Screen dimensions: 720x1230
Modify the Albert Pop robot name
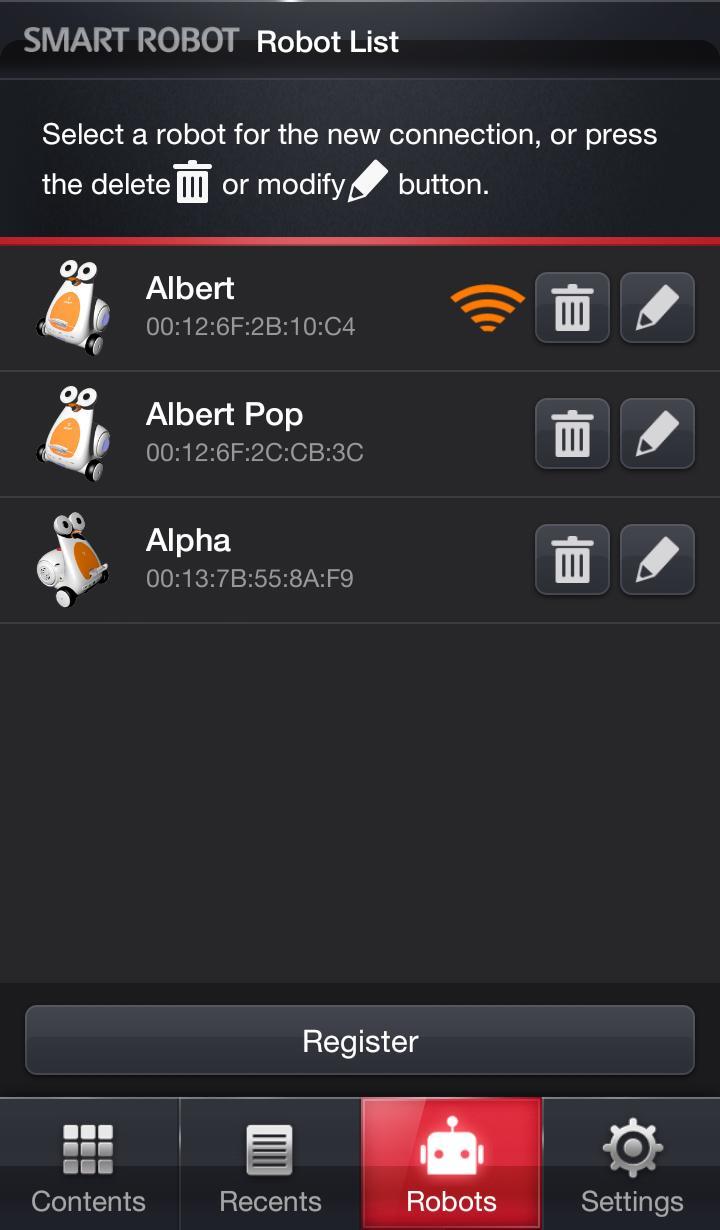click(x=657, y=433)
